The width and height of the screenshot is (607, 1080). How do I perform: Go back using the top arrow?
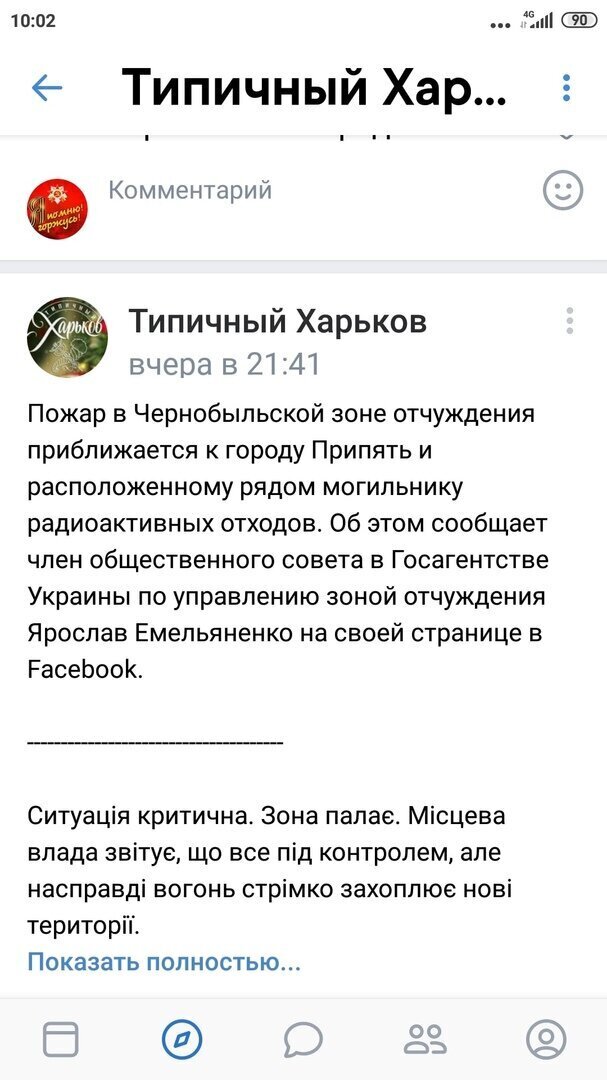point(47,87)
